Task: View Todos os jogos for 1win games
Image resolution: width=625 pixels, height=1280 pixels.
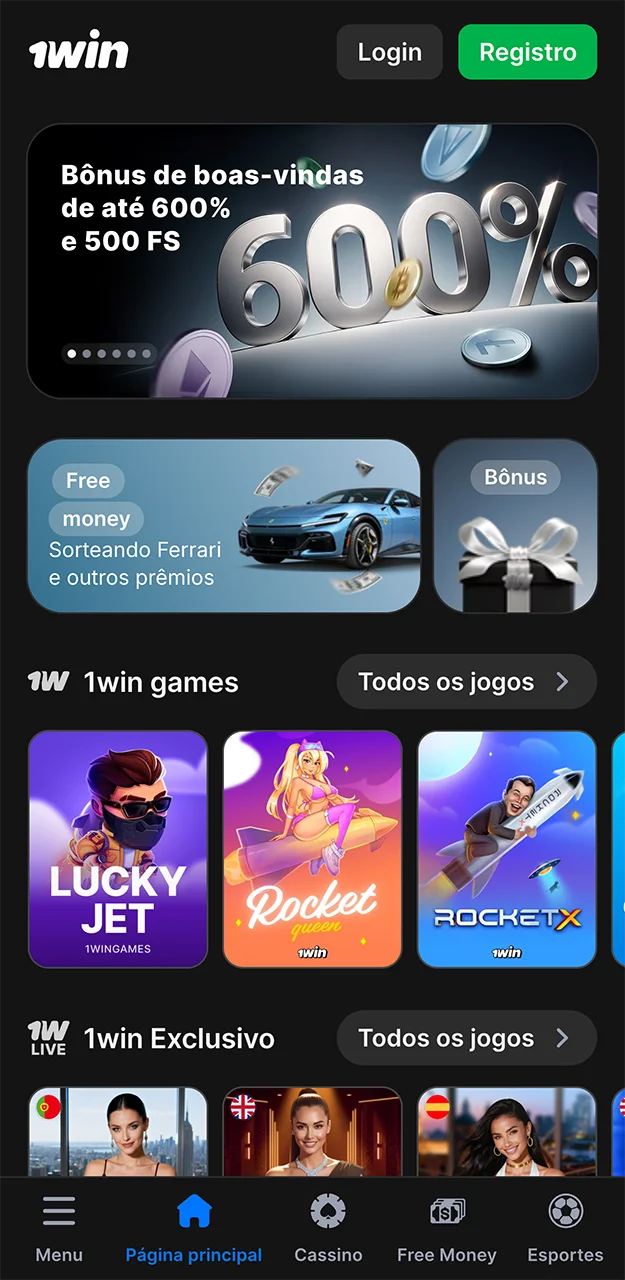Action: coord(466,682)
